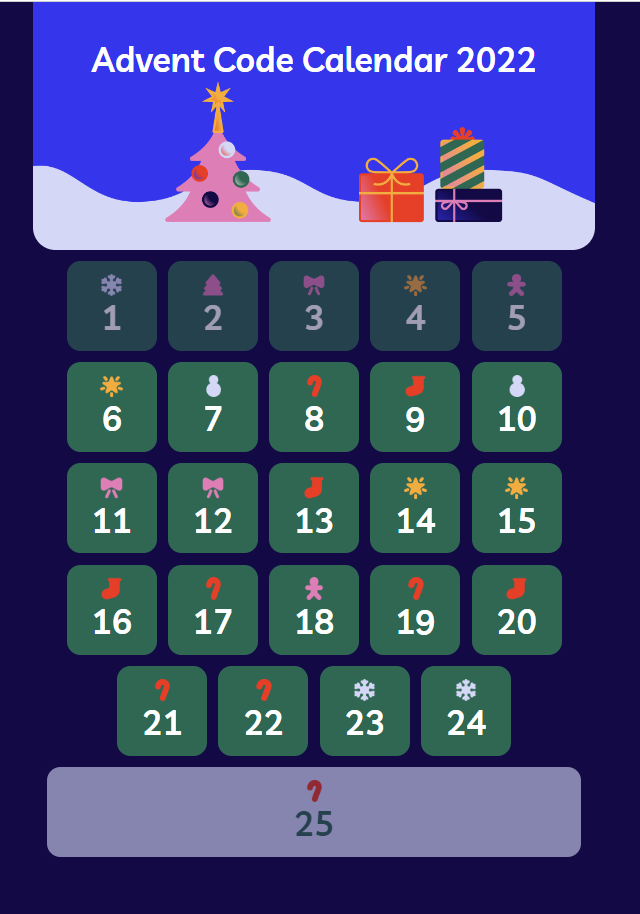Open day 11 bow tile

[112, 508]
